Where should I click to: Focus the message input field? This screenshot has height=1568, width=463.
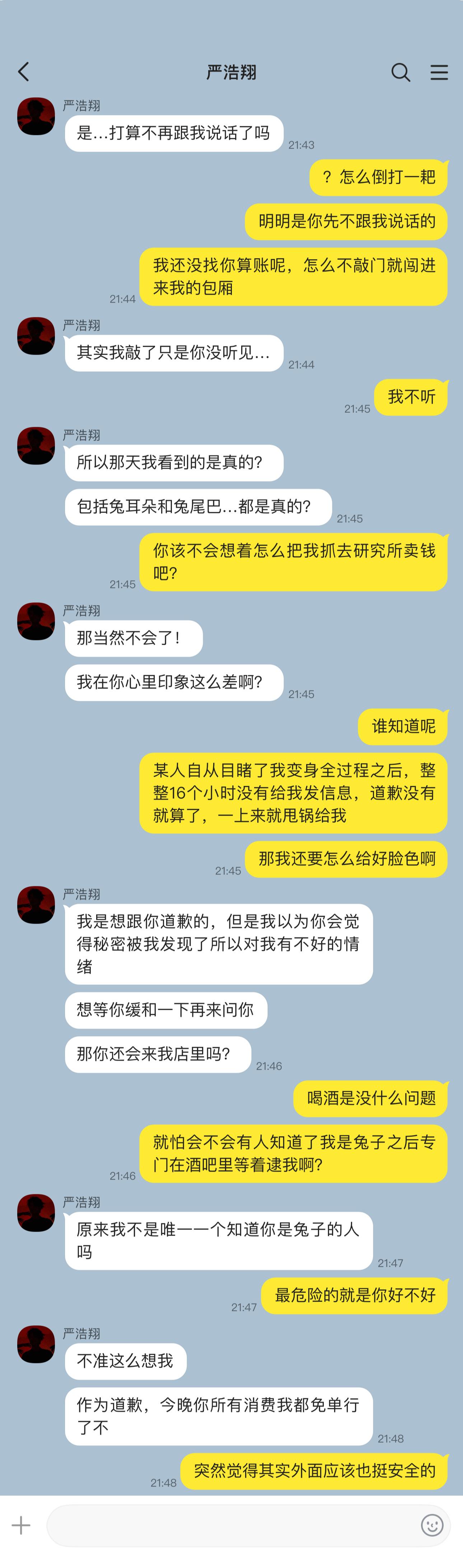pyautogui.click(x=231, y=1525)
